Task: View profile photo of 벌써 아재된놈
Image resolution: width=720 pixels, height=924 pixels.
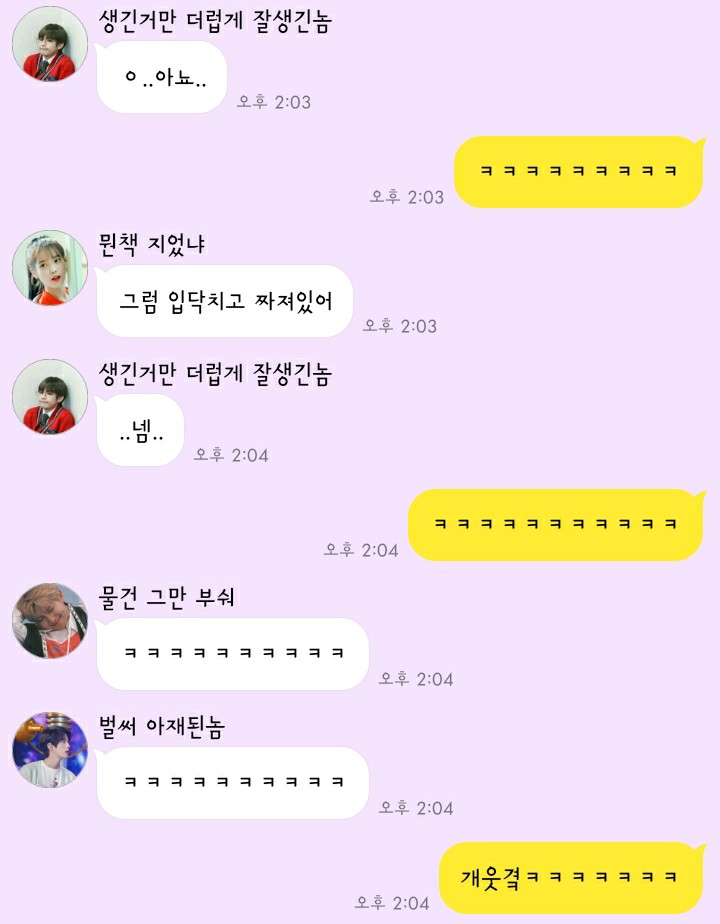Action: [50, 750]
